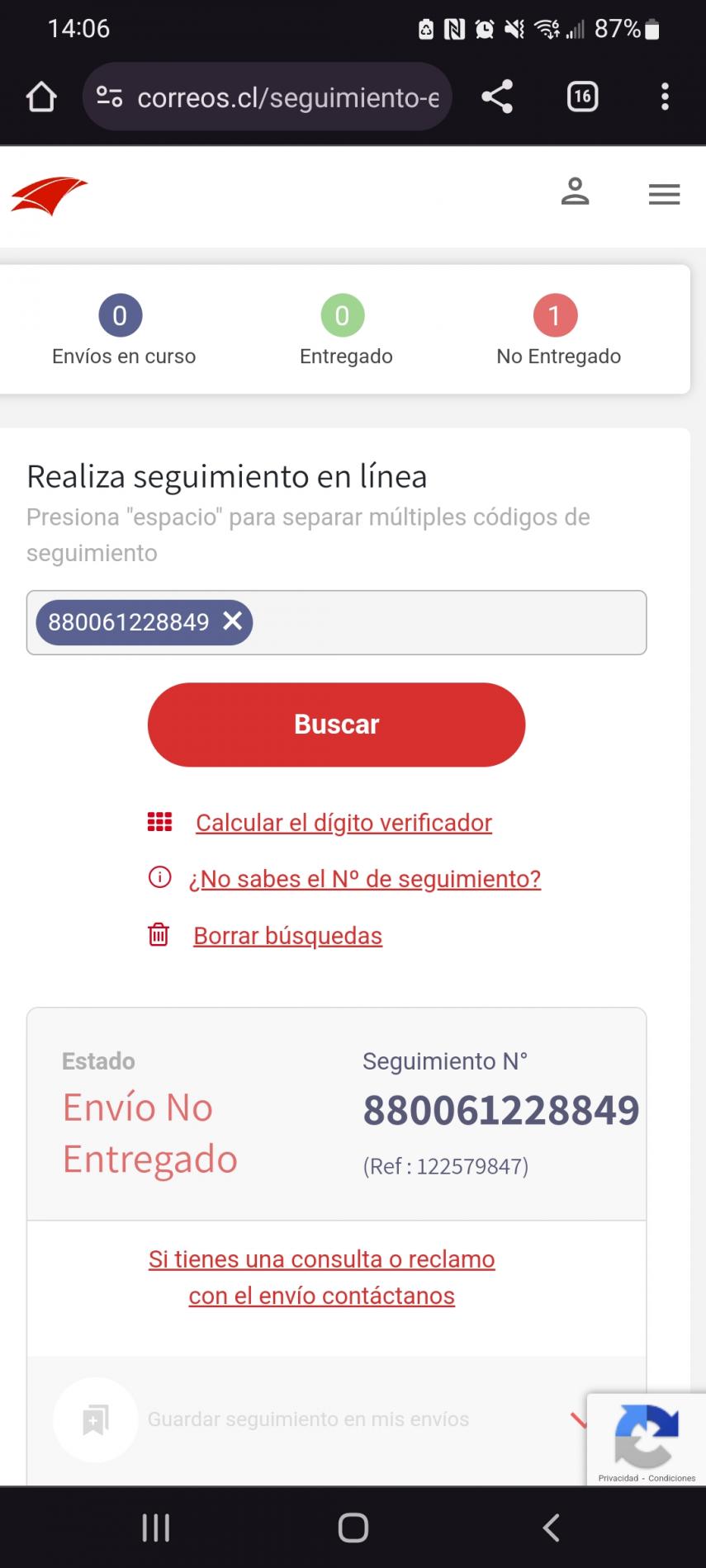Open Chrome's home icon

point(40,96)
